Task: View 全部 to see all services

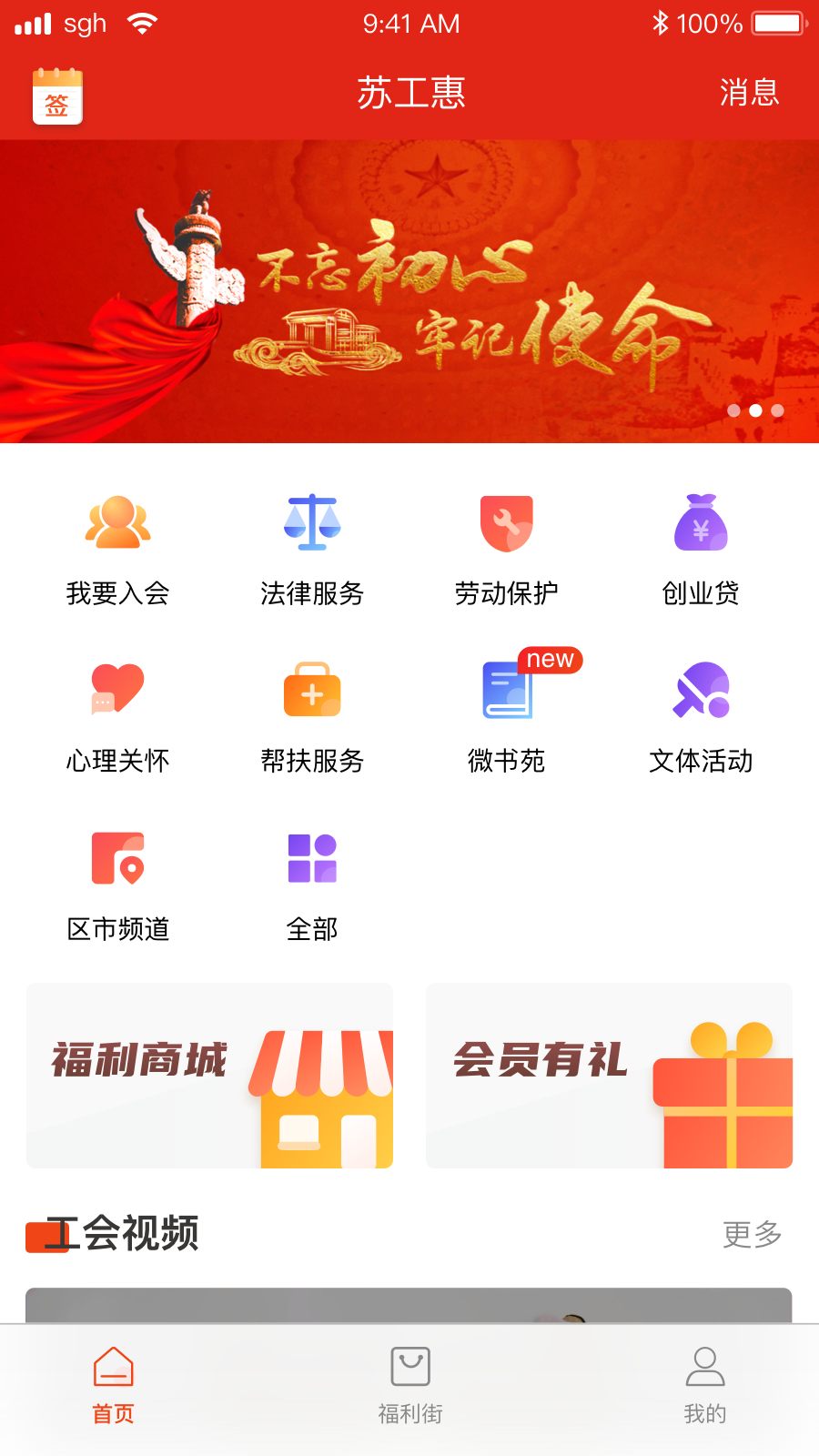Action: 312,881
